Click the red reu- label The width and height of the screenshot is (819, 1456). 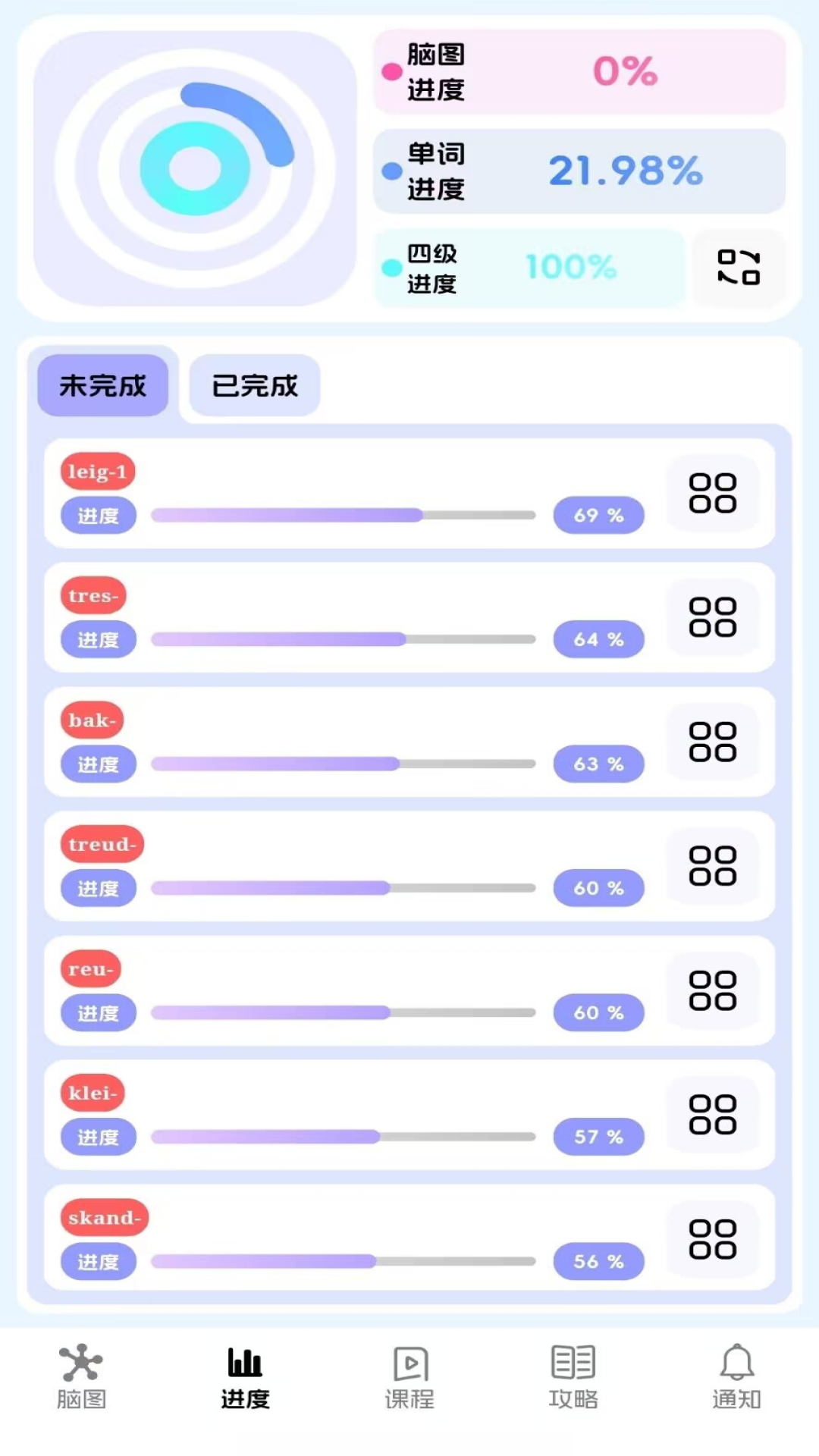(90, 968)
